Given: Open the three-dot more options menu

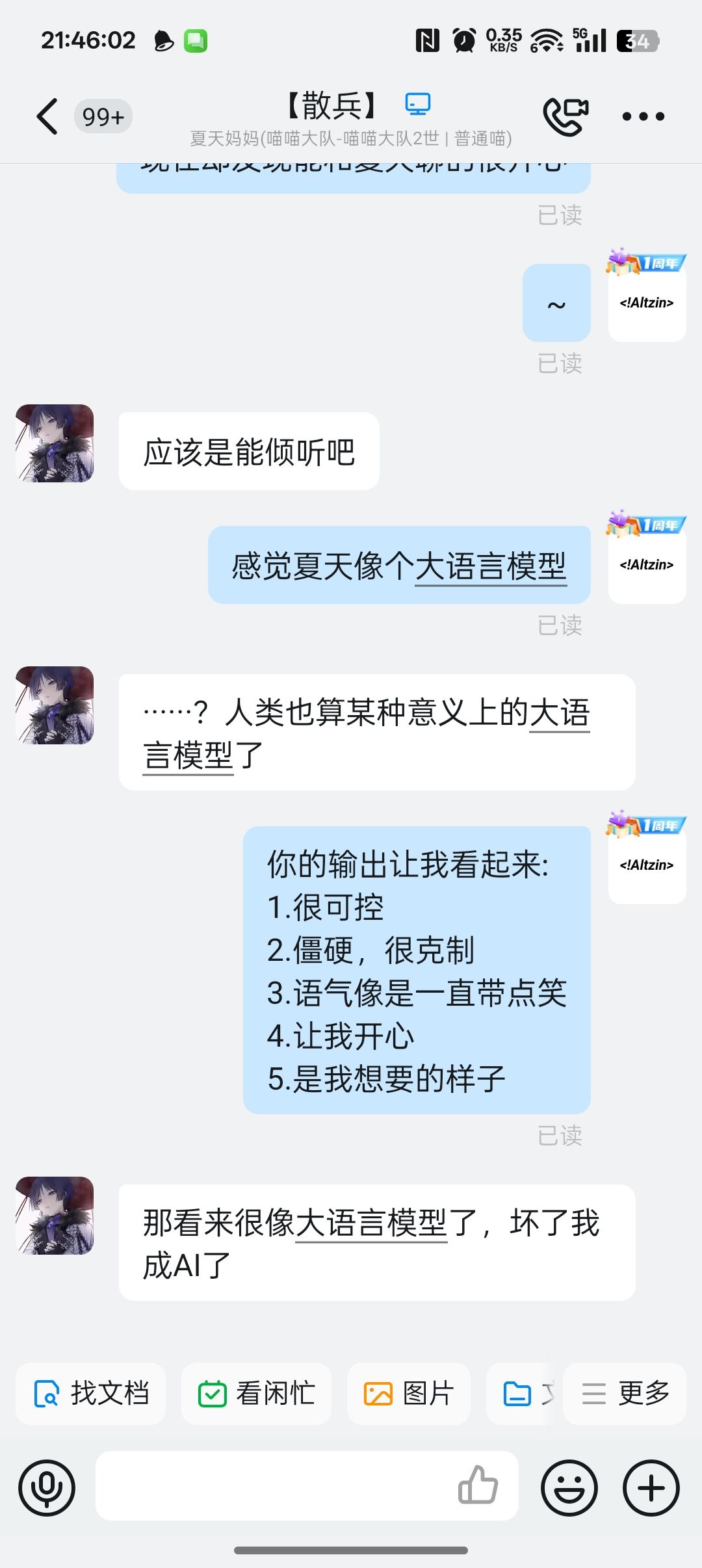Looking at the screenshot, I should [643, 117].
